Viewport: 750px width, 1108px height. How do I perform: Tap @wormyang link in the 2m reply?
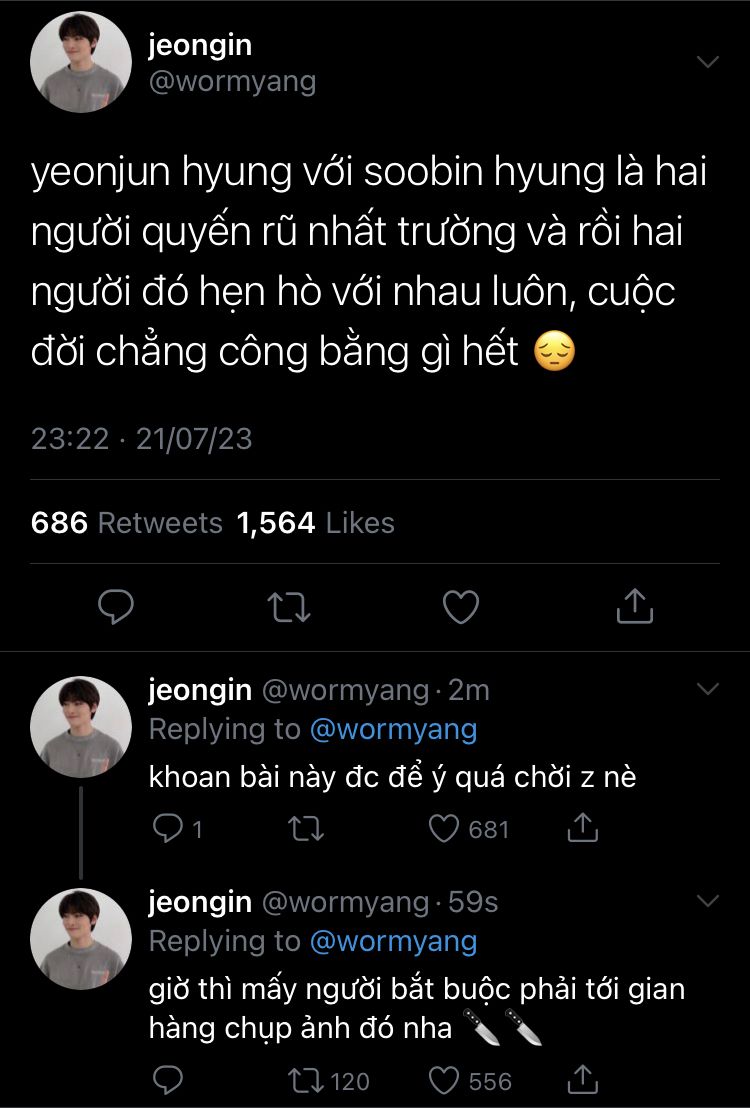393,729
